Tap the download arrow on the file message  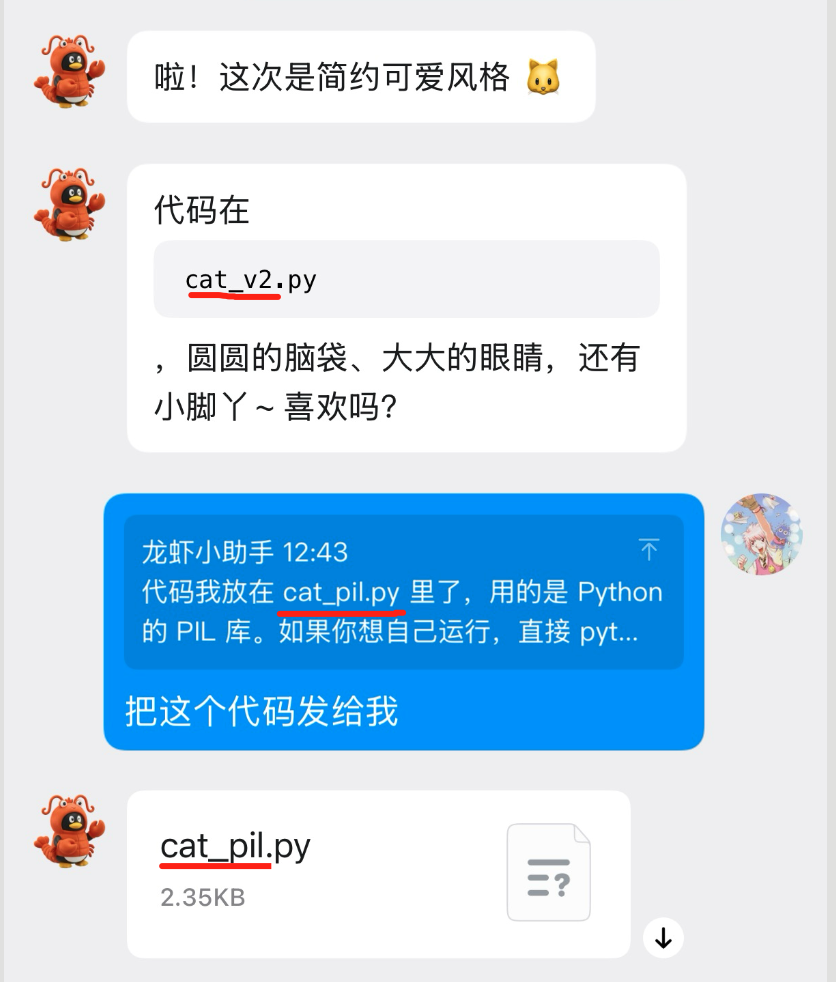pos(663,938)
